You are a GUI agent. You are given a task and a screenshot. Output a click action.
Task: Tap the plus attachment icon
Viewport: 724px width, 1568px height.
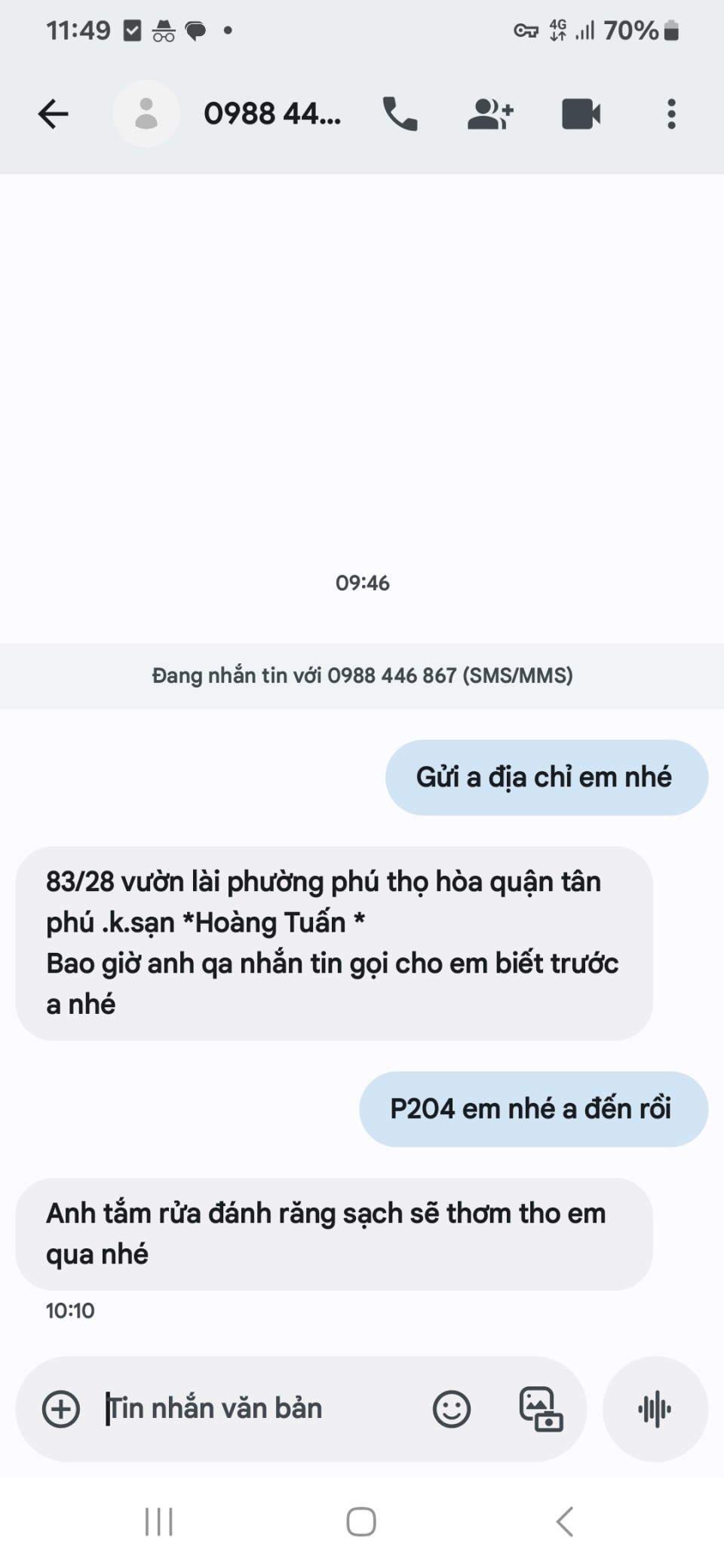(x=61, y=1409)
